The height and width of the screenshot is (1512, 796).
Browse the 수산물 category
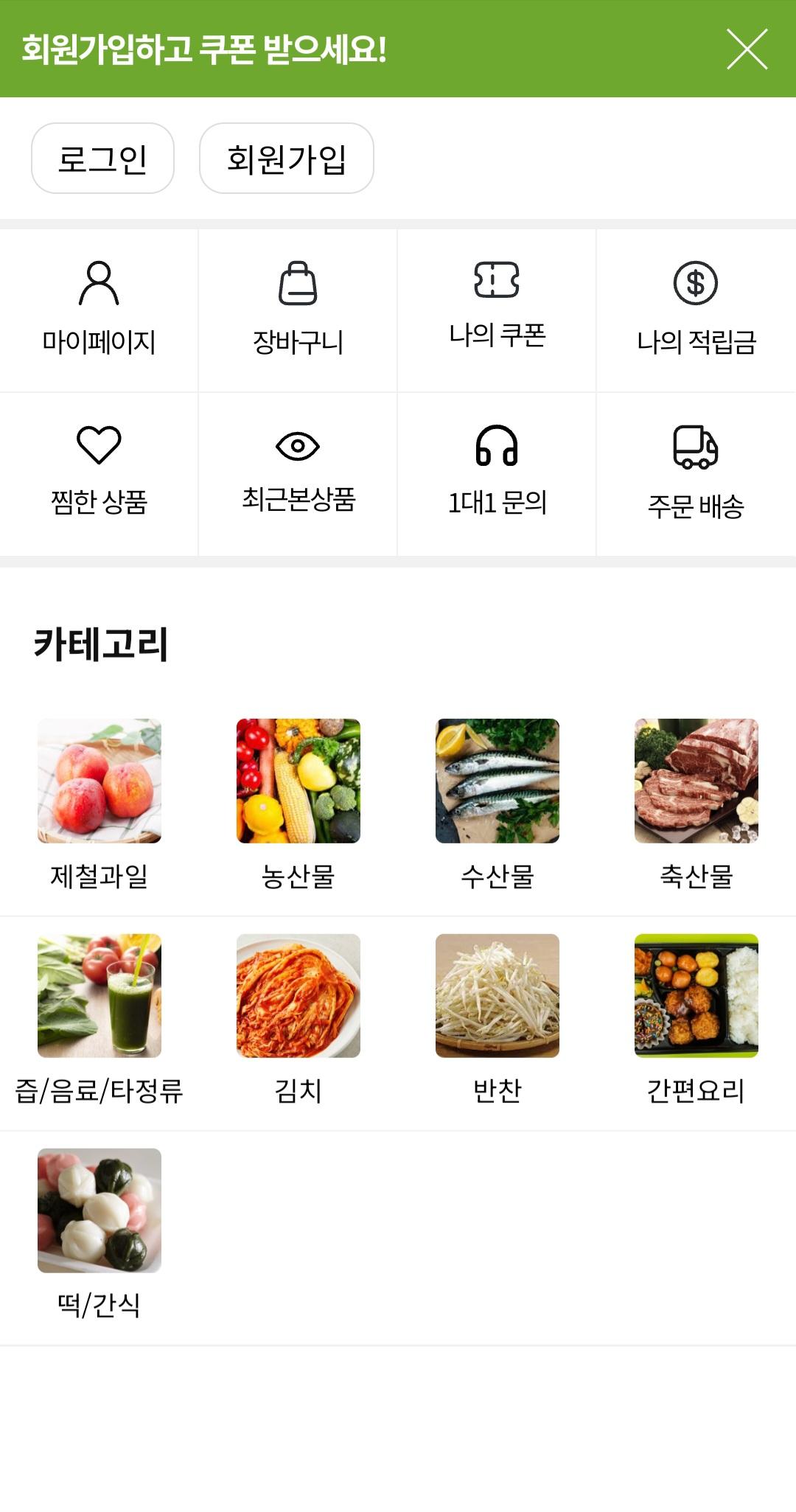coord(497,805)
